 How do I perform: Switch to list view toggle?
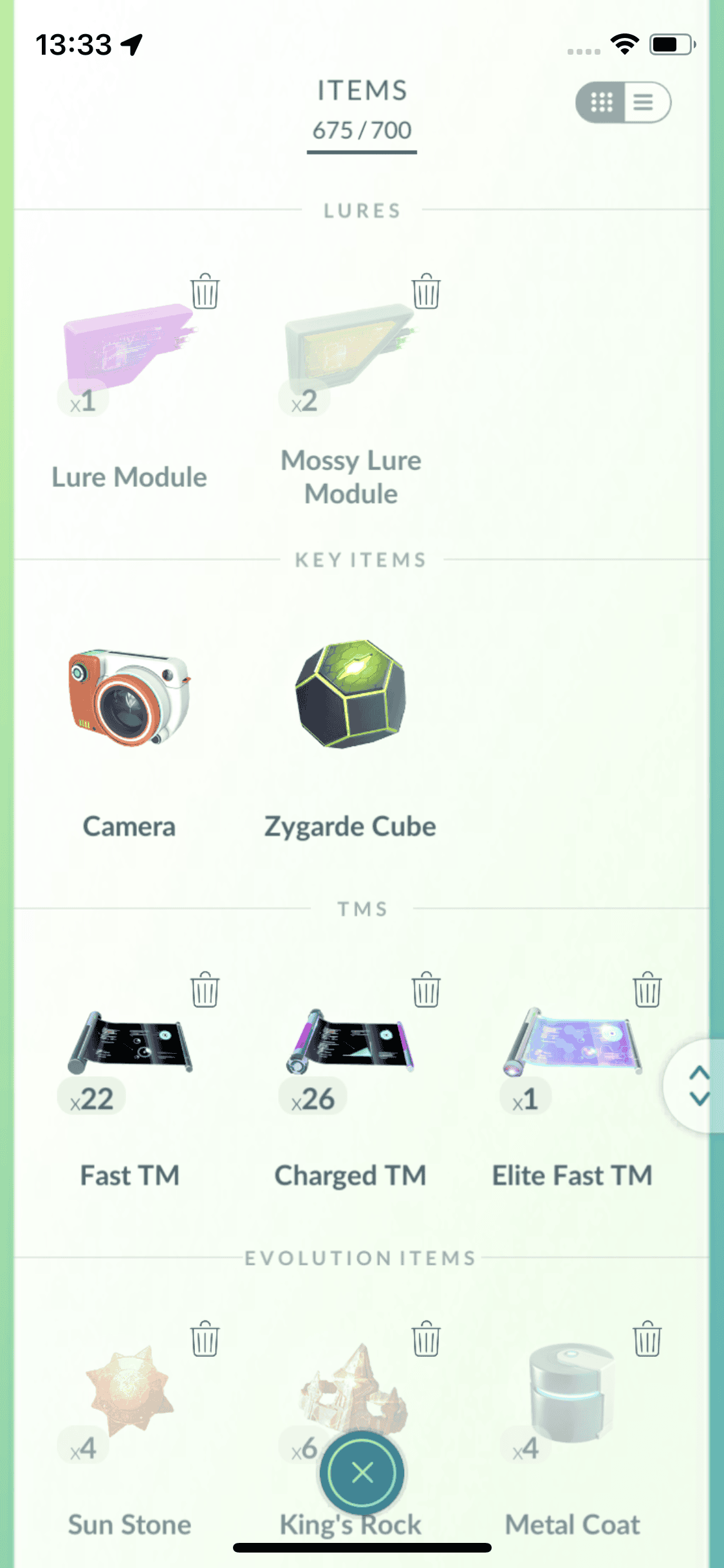[x=645, y=102]
